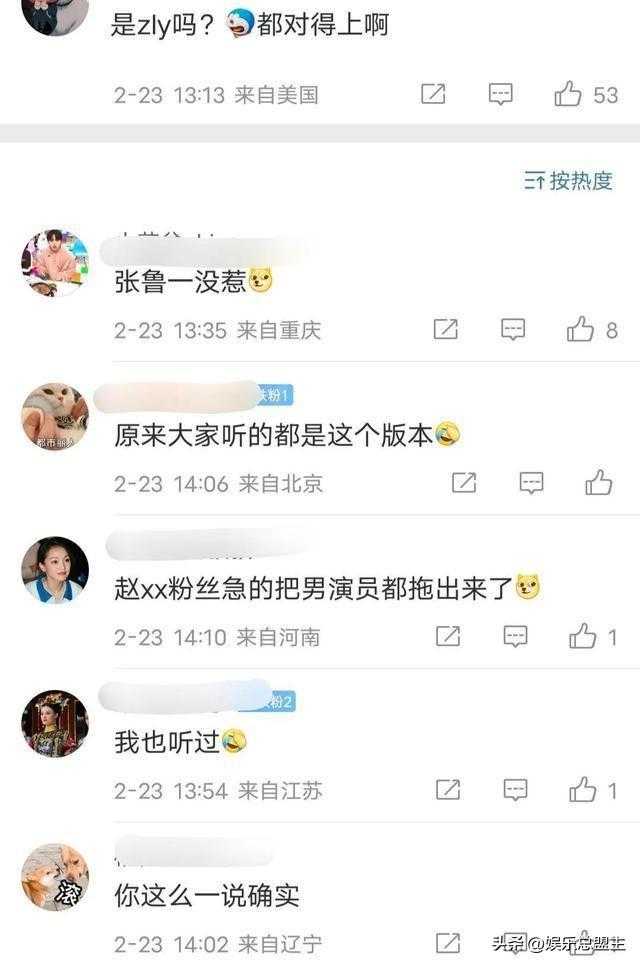Like the comment '原来大家听的都是这个版本'
This screenshot has height=966, width=640.
tap(599, 484)
